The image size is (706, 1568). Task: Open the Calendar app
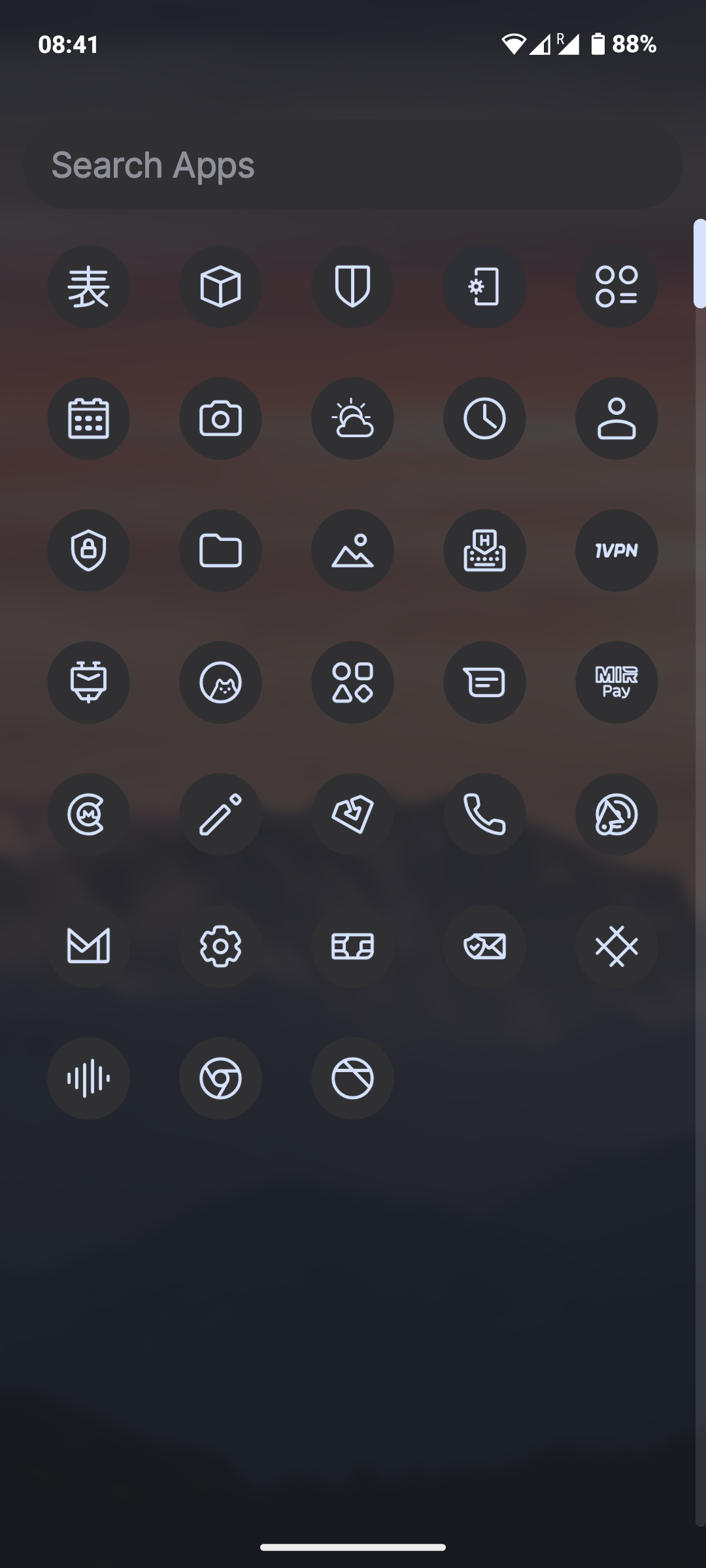pyautogui.click(x=88, y=419)
